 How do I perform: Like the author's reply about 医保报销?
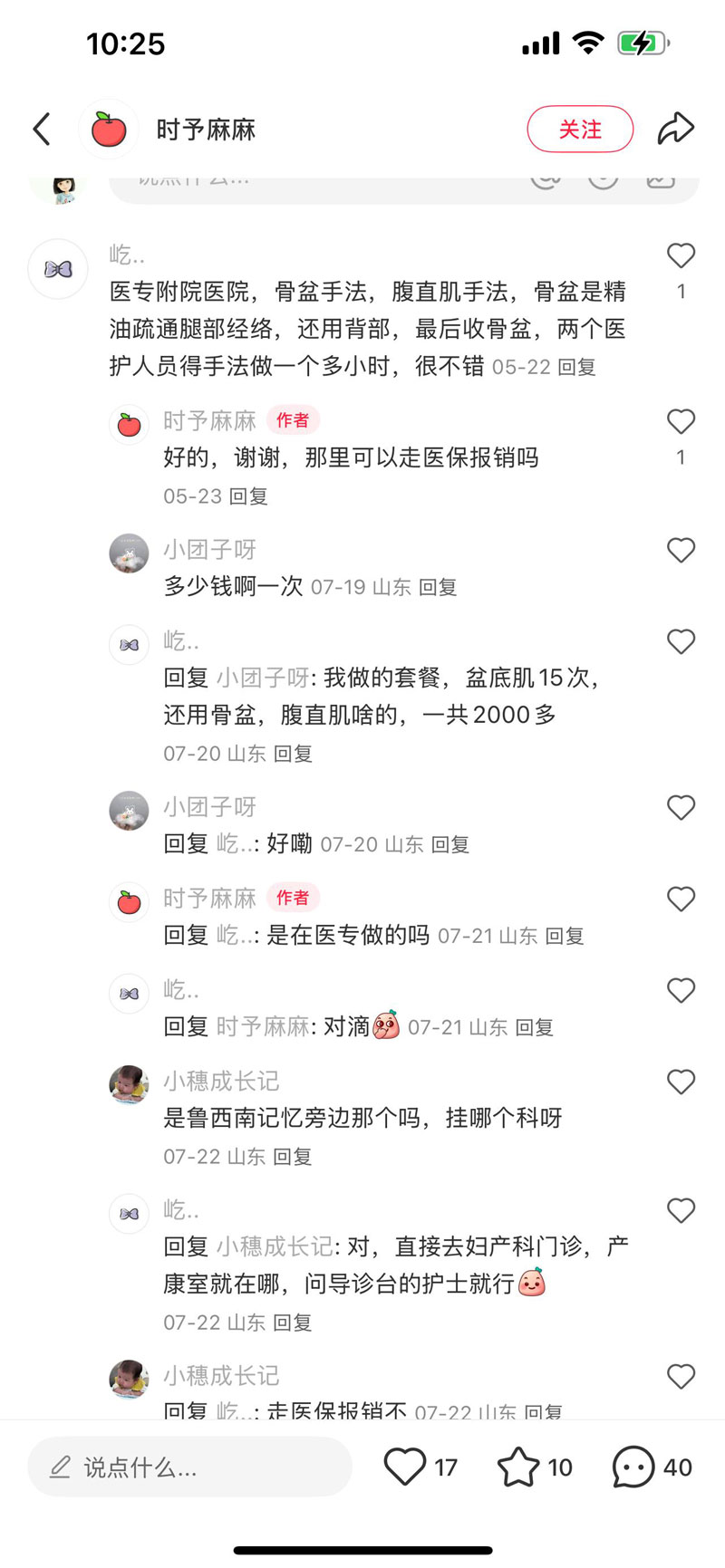pos(681,422)
